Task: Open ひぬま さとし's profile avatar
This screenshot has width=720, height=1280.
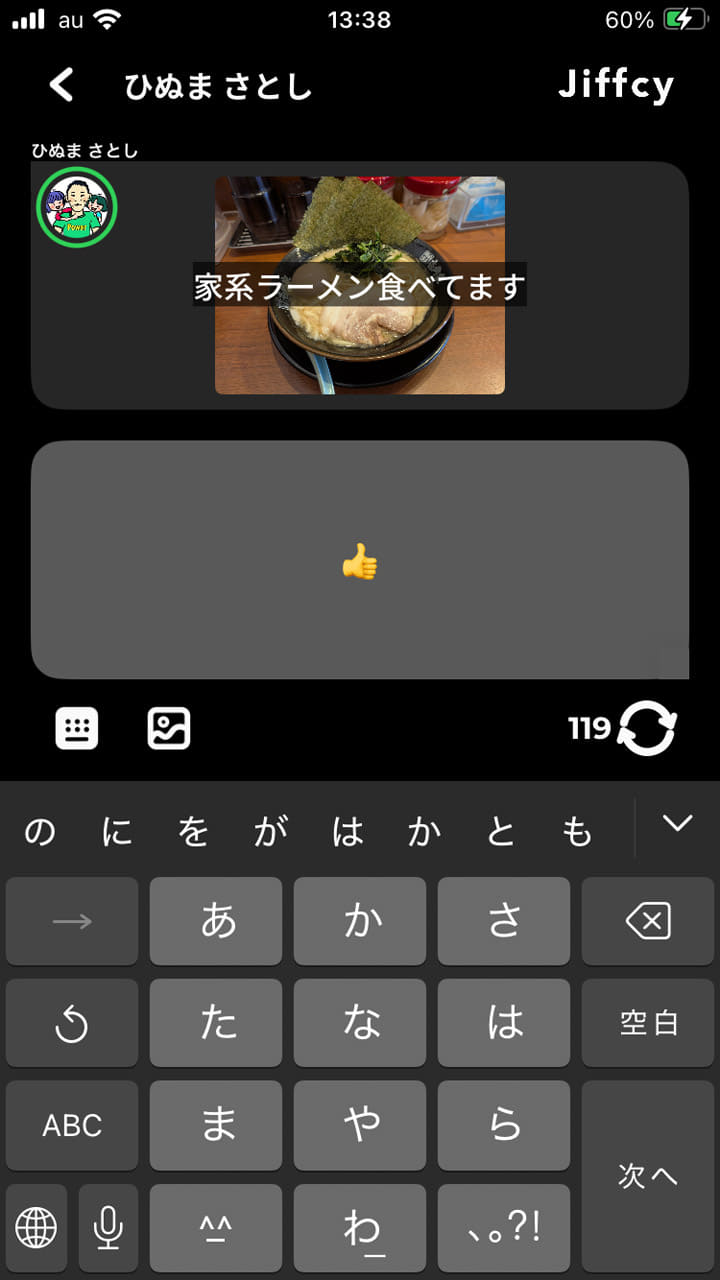Action: coord(77,207)
